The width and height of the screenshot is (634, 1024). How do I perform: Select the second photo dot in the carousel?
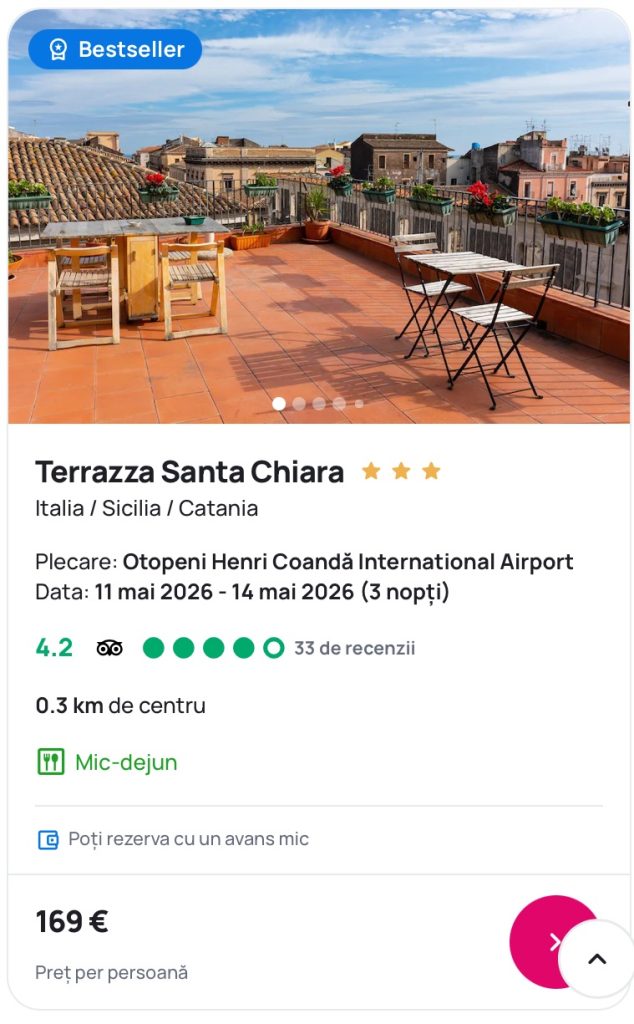[299, 404]
